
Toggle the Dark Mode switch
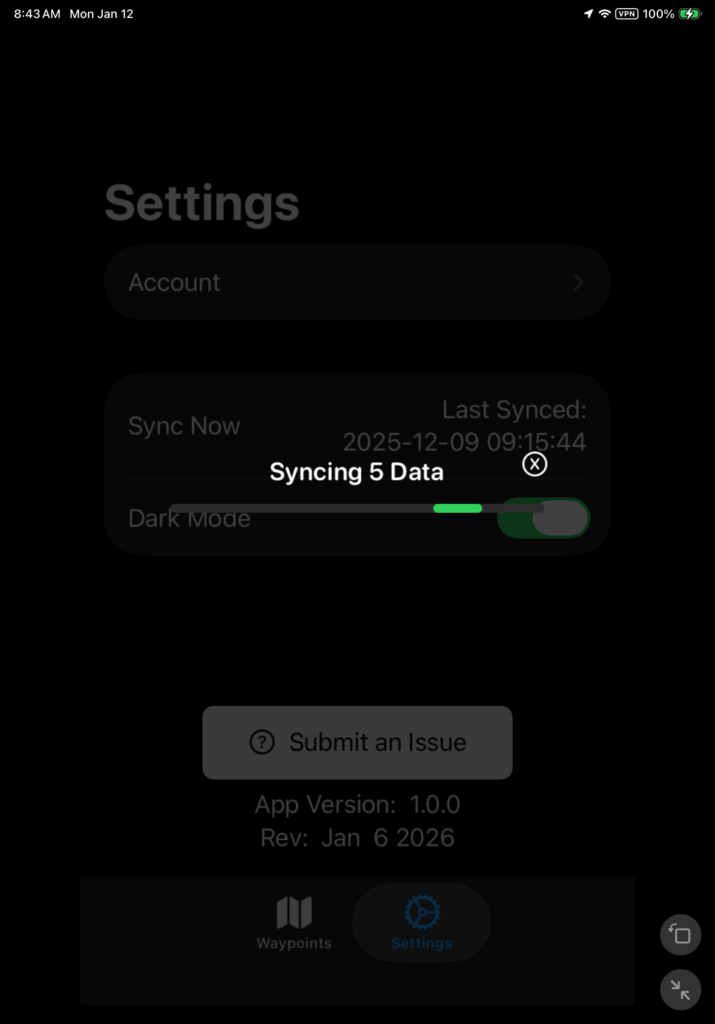(544, 518)
